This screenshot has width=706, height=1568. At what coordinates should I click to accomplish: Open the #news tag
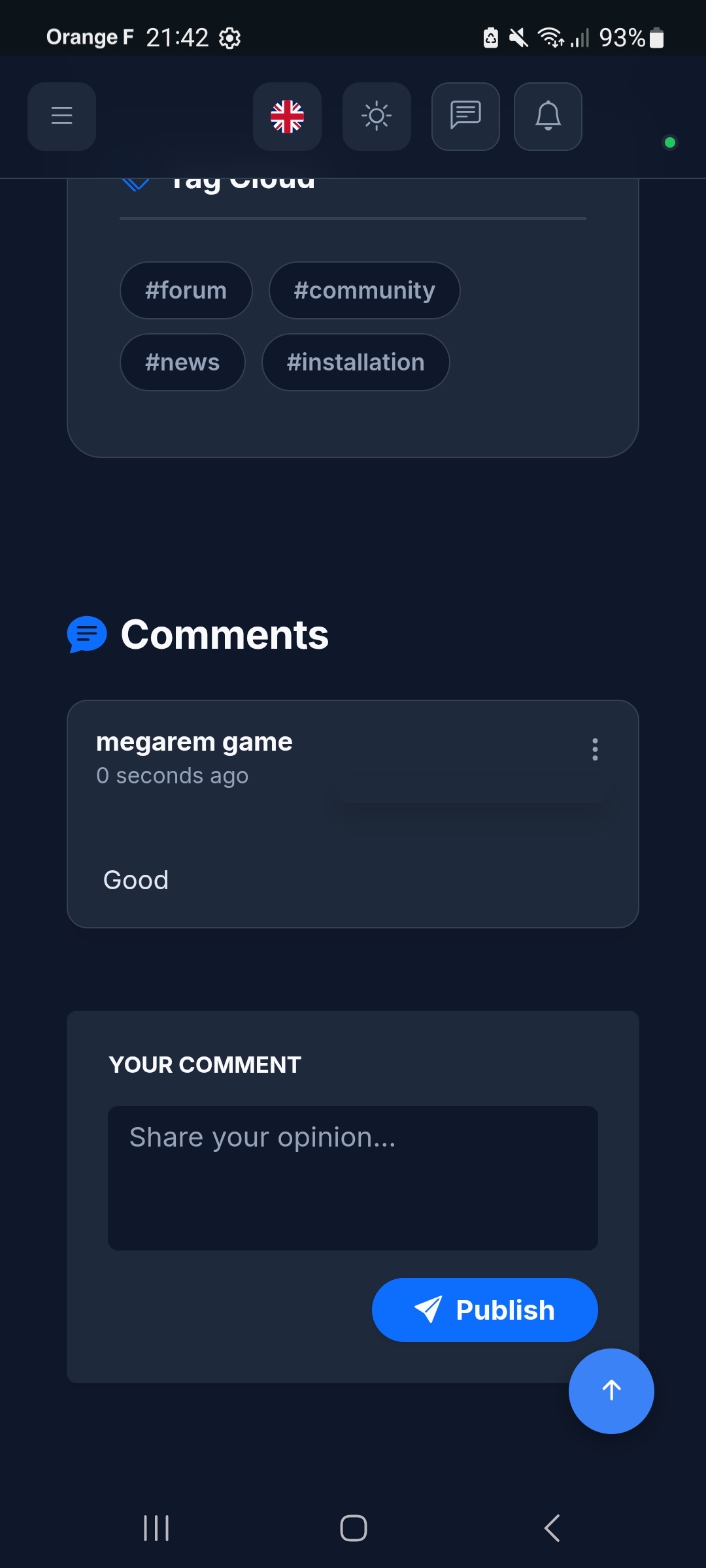[182, 362]
